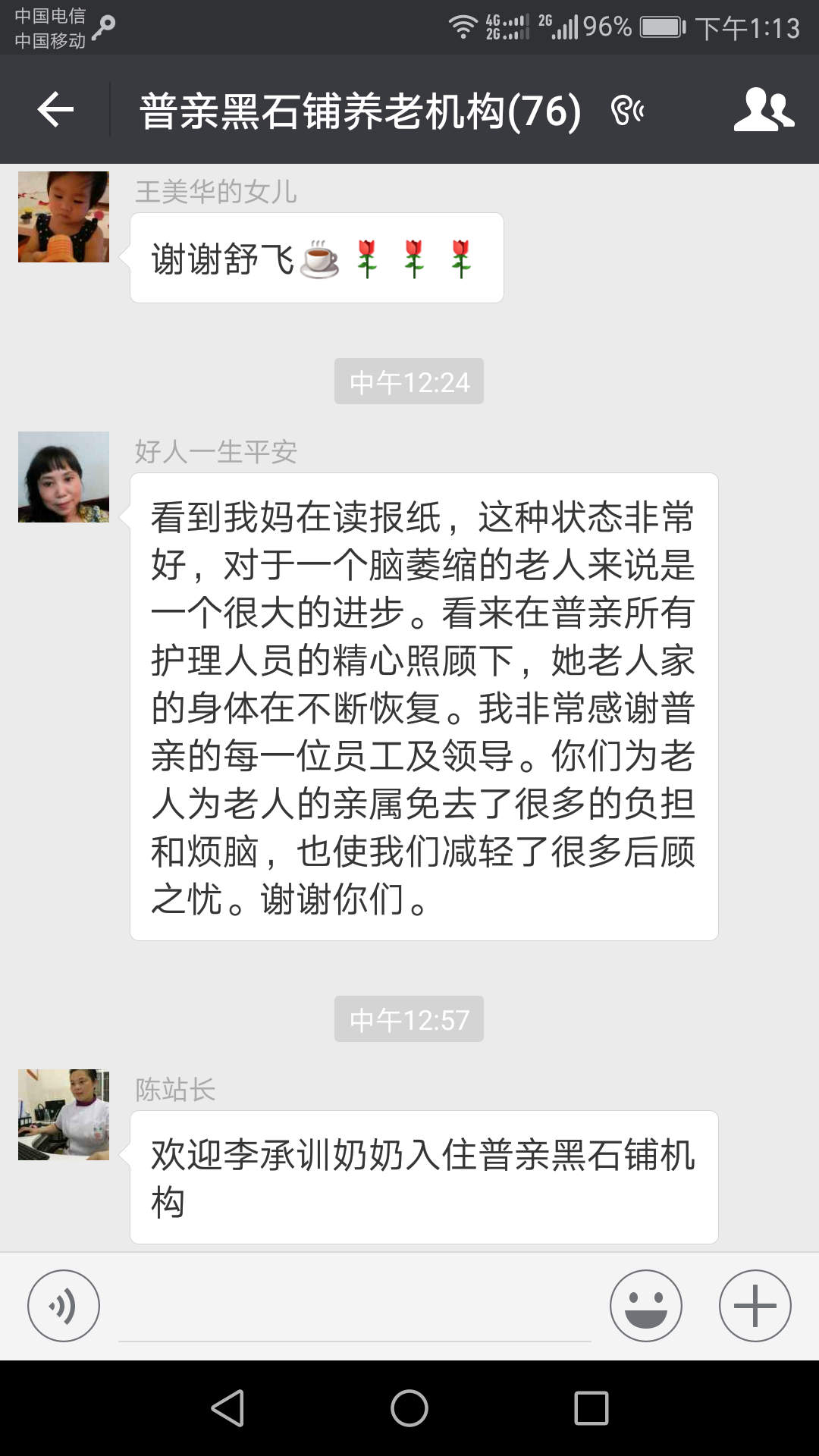Open the emoji picker
819x1456 pixels.
[x=645, y=1306]
